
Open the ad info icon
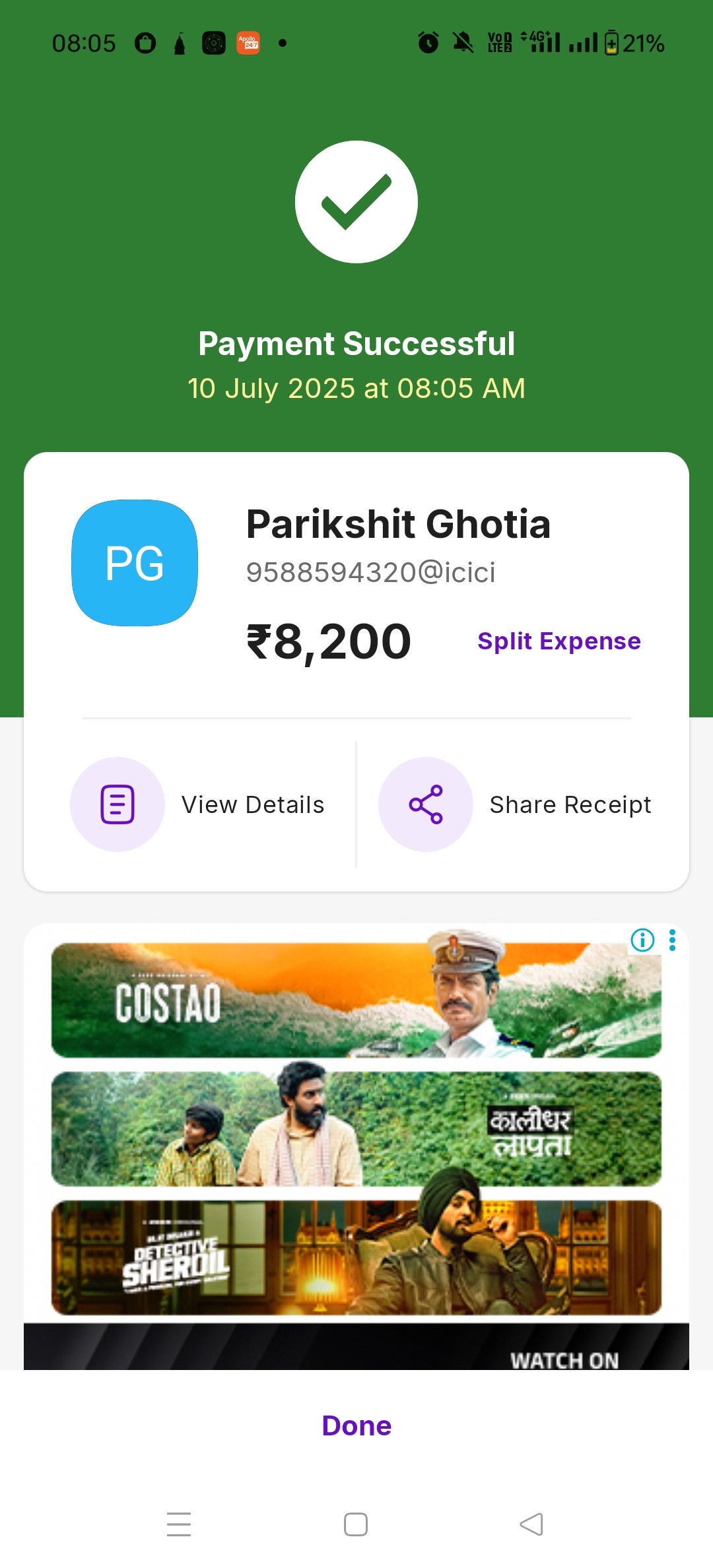(642, 940)
